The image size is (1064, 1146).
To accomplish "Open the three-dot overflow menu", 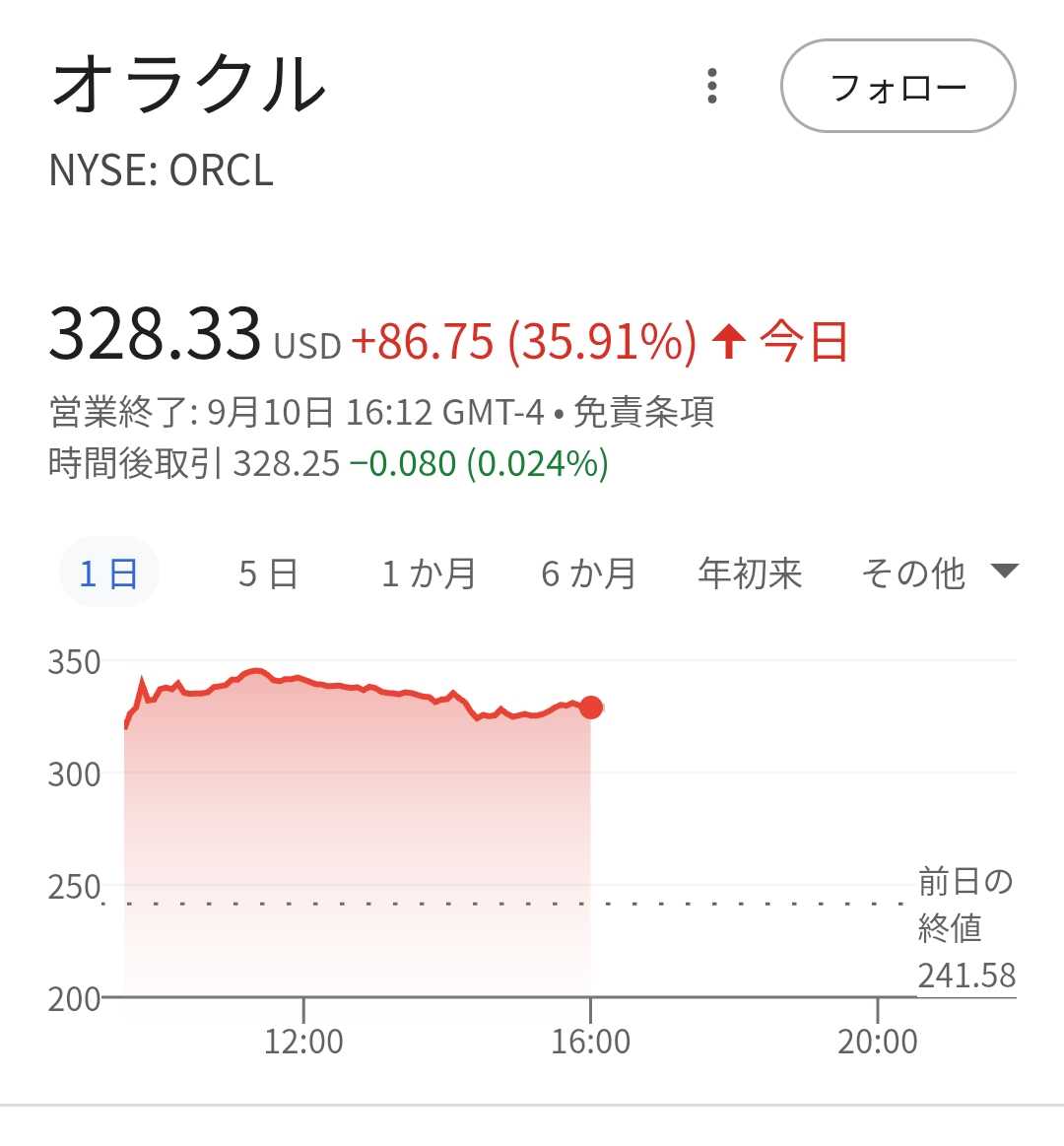I will (x=712, y=87).
